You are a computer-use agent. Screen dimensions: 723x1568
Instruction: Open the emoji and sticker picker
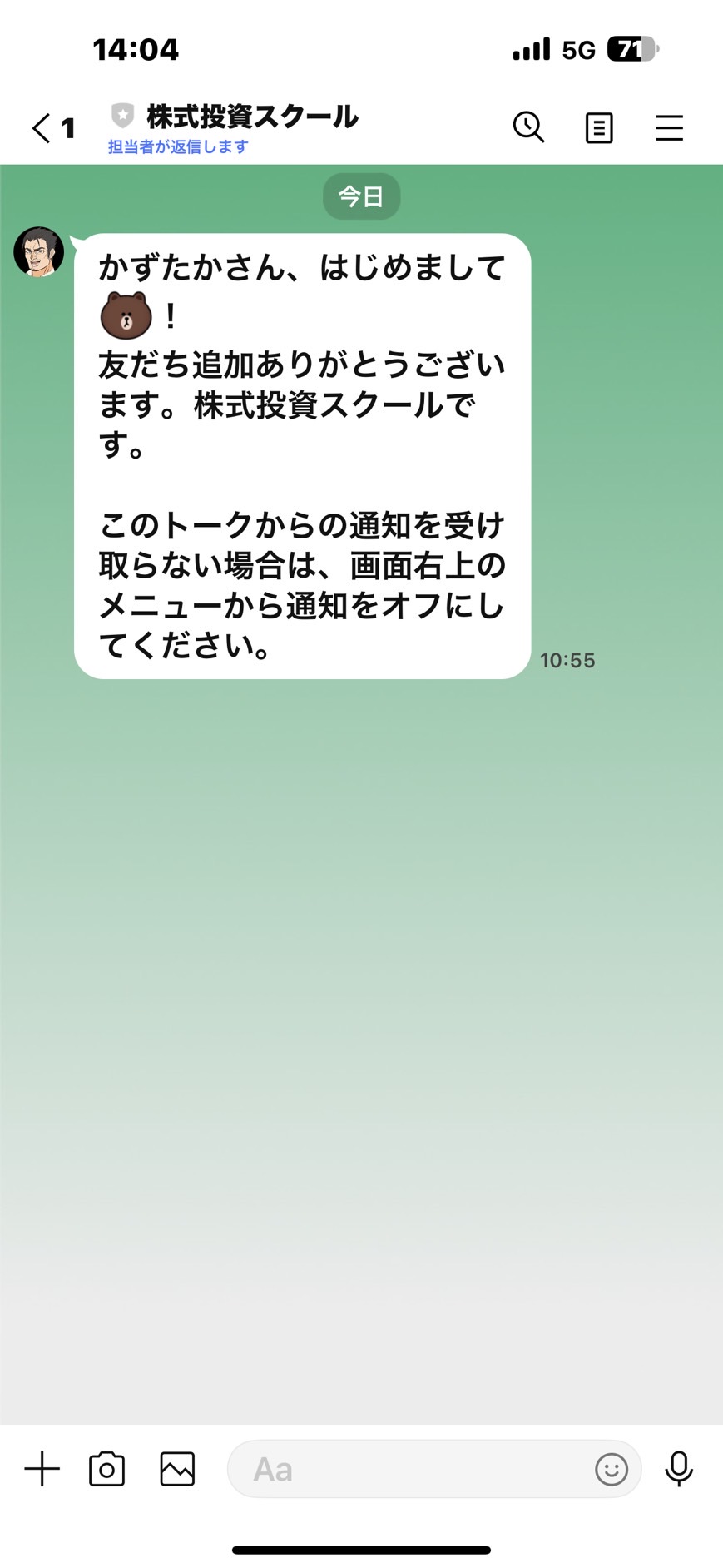tap(612, 1469)
